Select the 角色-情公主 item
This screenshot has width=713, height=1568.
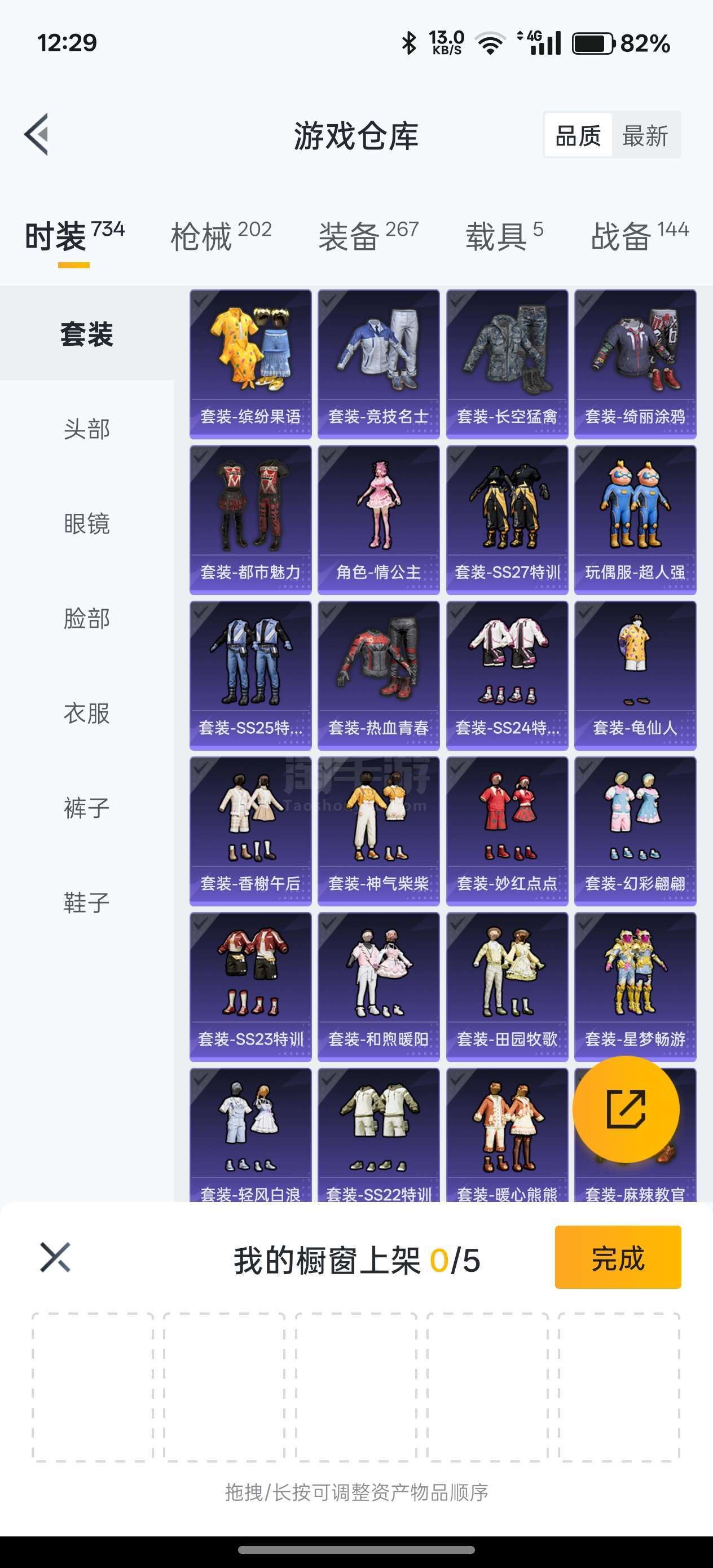378,520
